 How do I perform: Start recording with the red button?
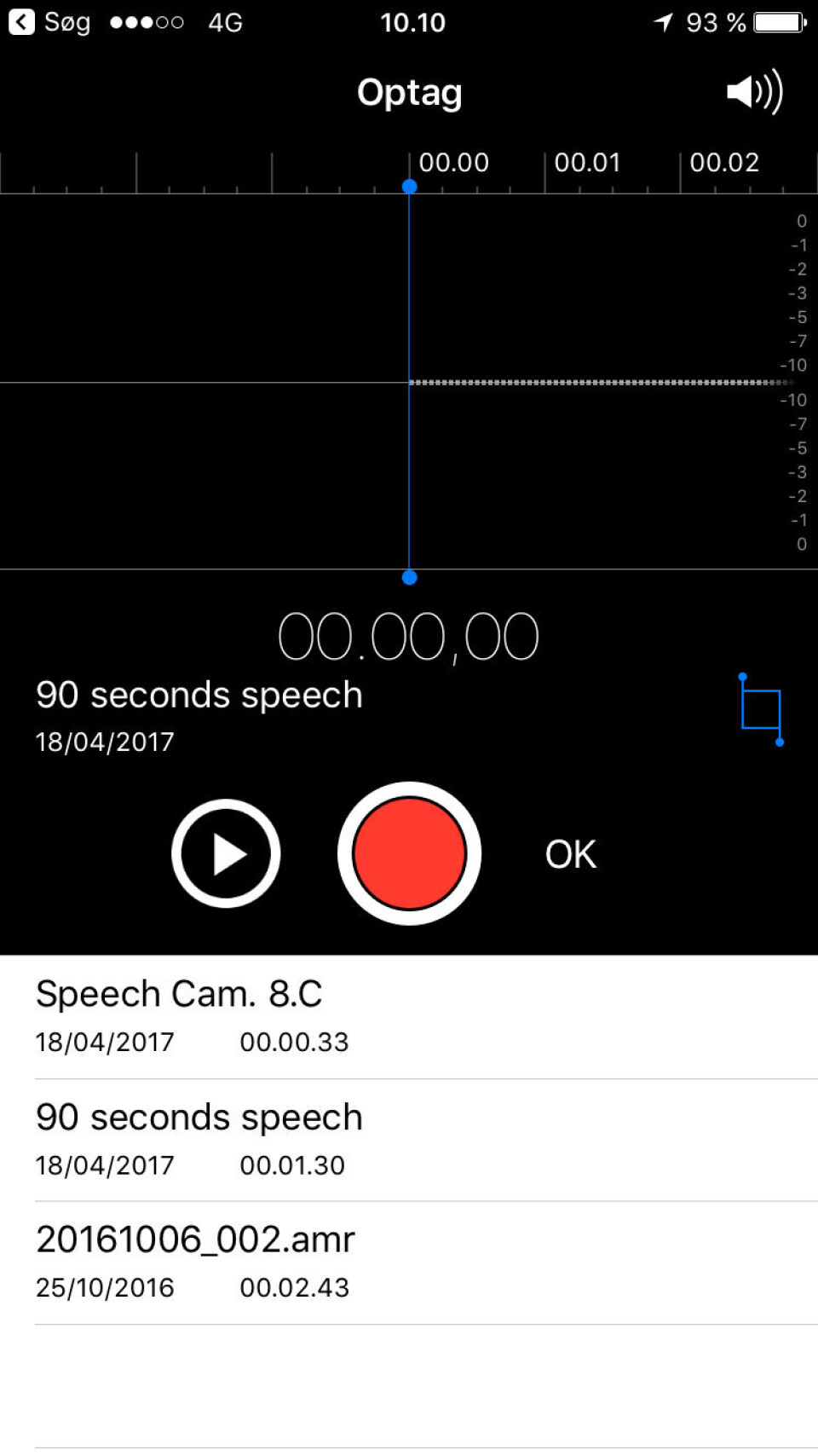point(409,853)
